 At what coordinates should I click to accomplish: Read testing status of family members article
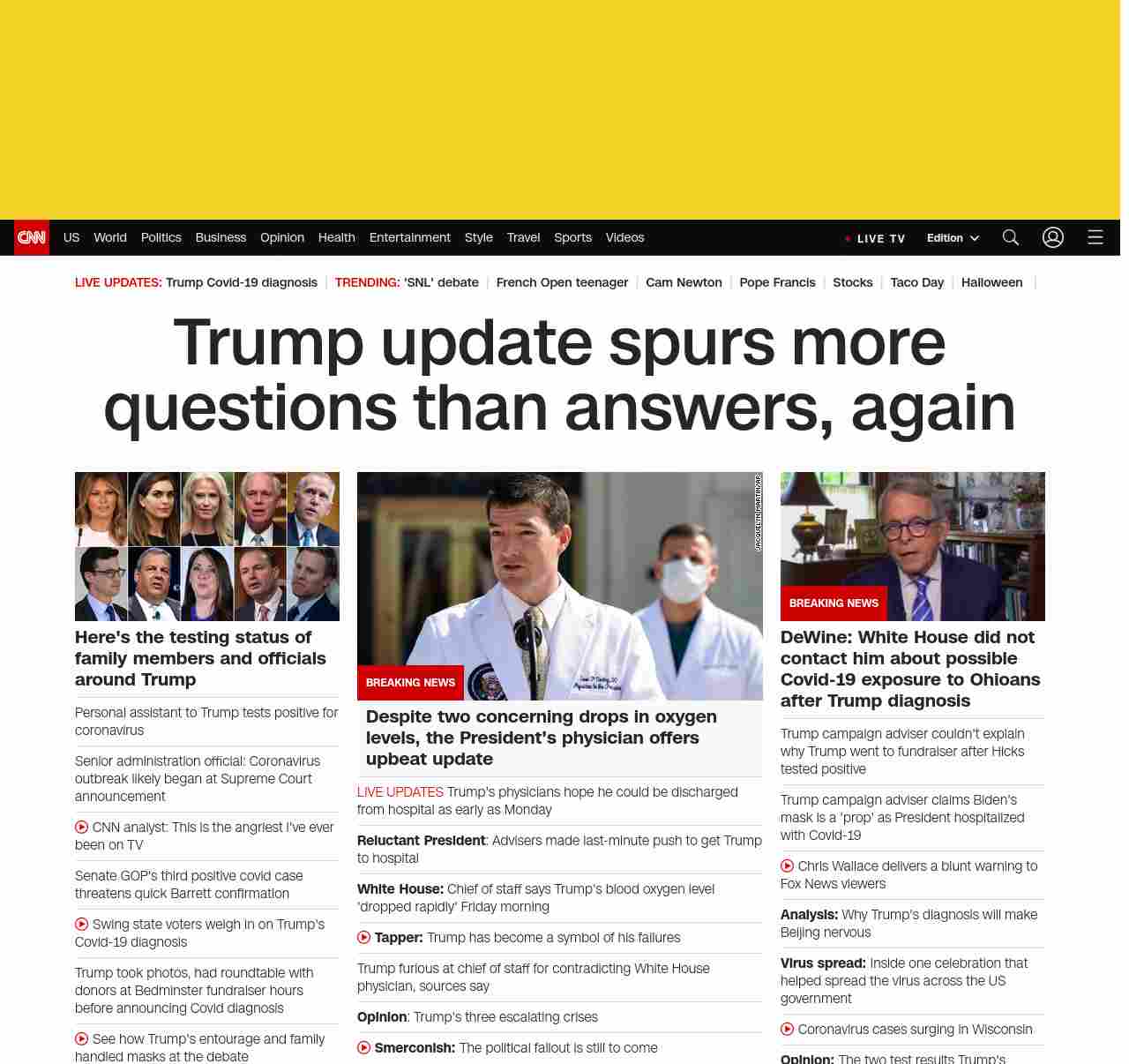pos(200,658)
